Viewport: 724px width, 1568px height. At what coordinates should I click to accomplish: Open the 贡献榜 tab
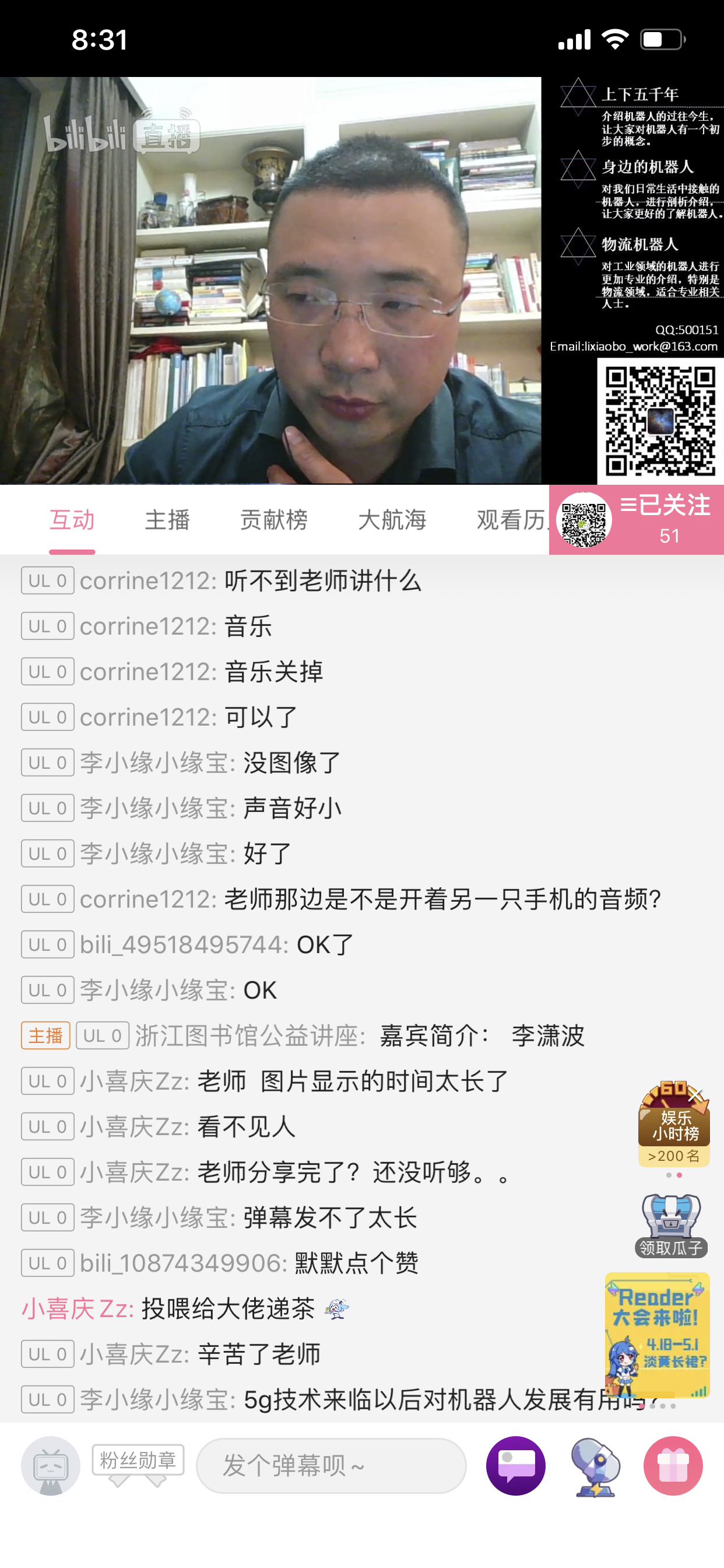(x=273, y=520)
